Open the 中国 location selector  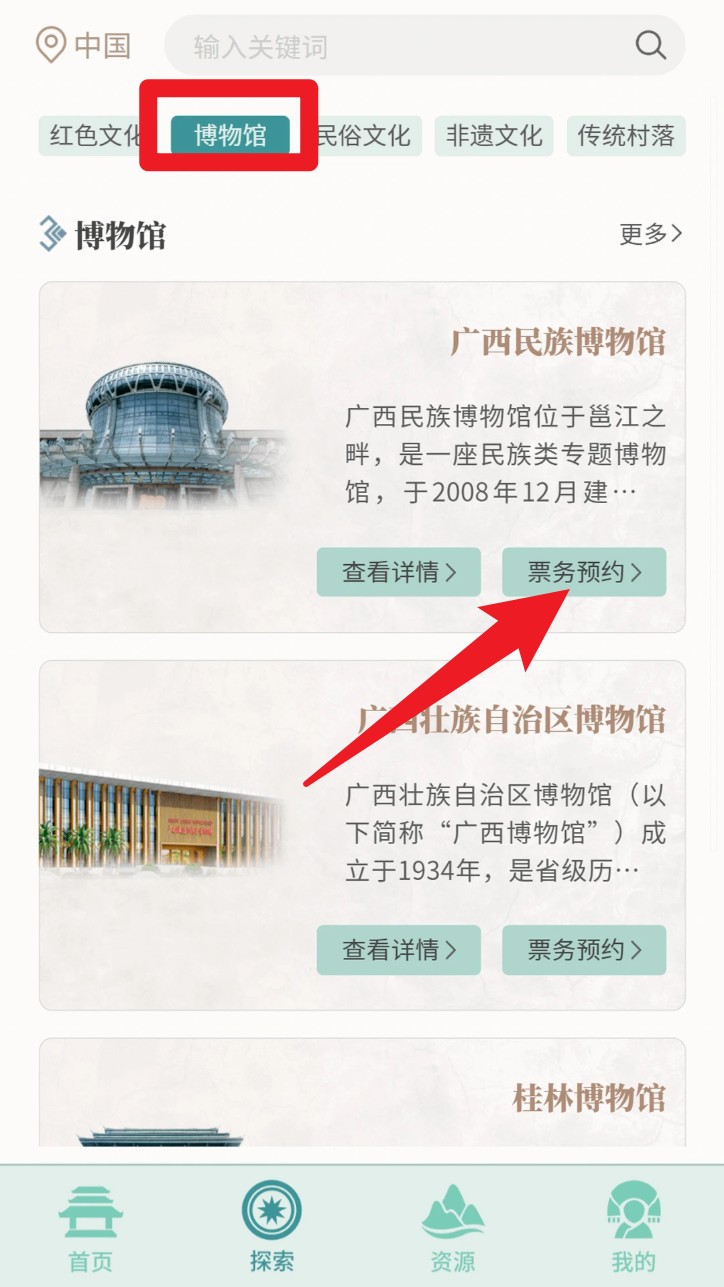pos(84,45)
